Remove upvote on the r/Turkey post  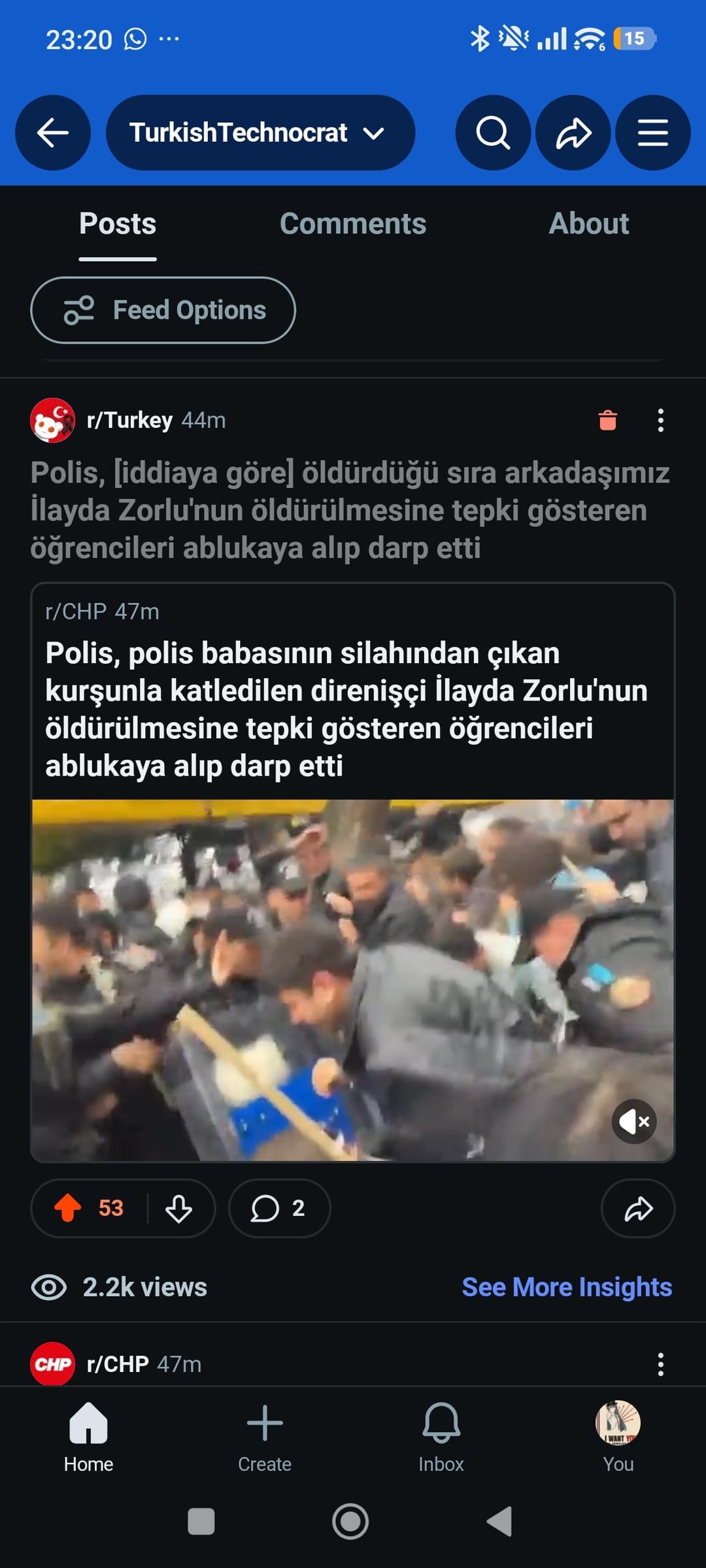[67, 1208]
